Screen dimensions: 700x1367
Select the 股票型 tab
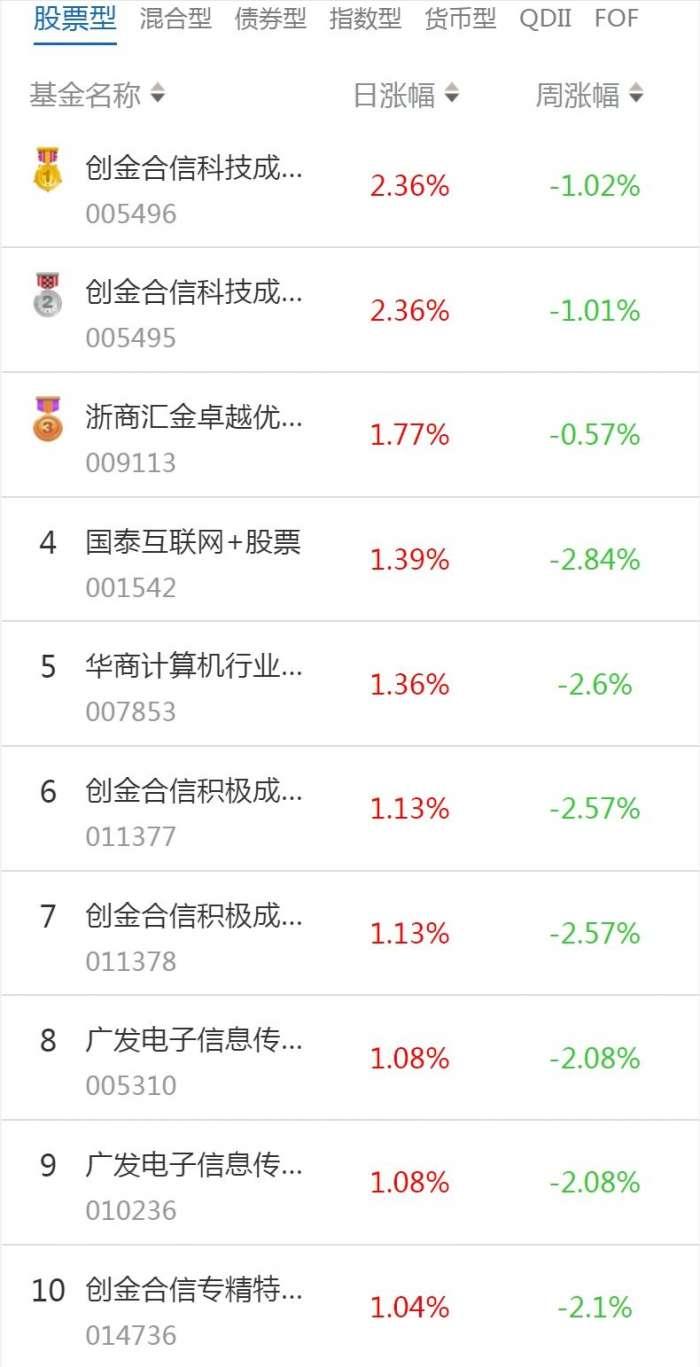coord(75,19)
